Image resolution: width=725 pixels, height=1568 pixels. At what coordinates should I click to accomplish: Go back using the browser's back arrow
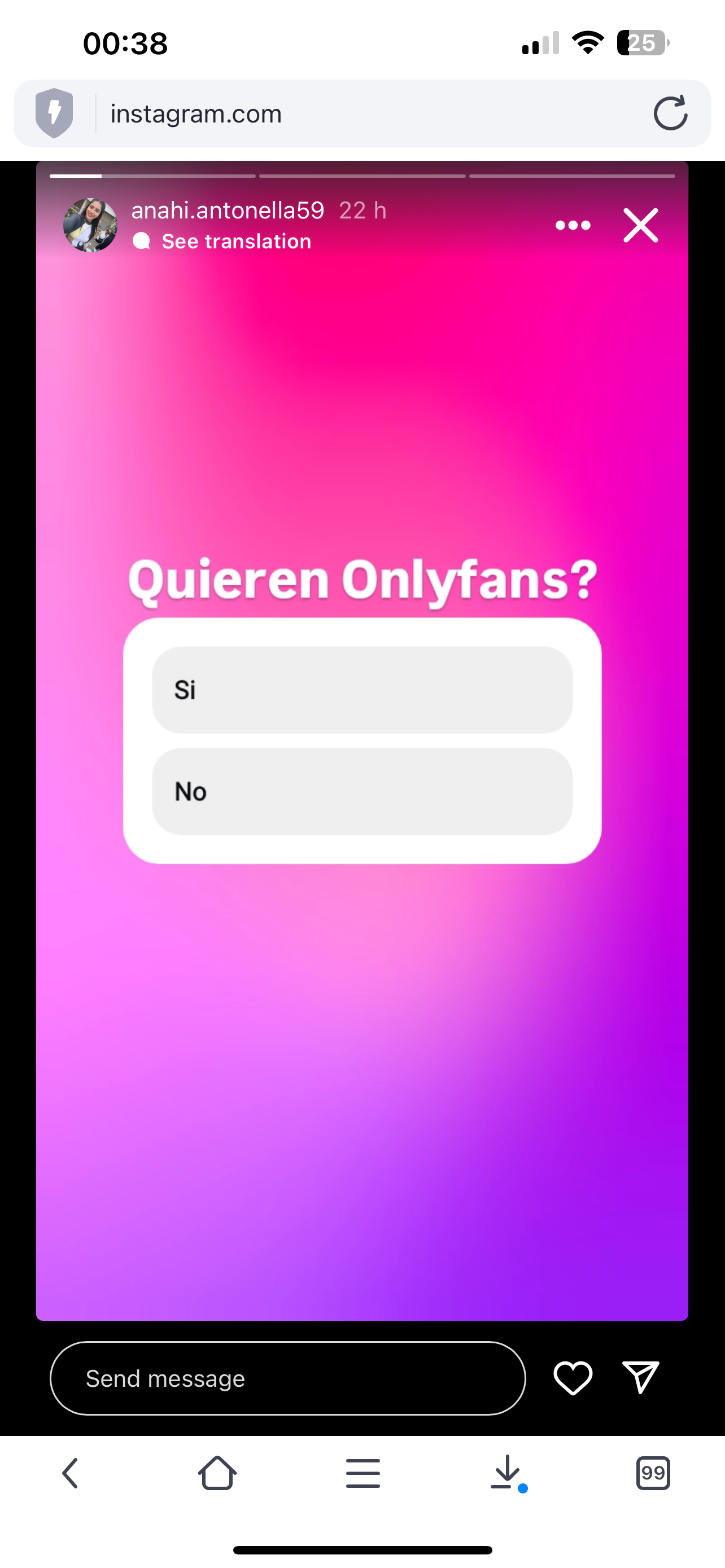coord(71,1473)
